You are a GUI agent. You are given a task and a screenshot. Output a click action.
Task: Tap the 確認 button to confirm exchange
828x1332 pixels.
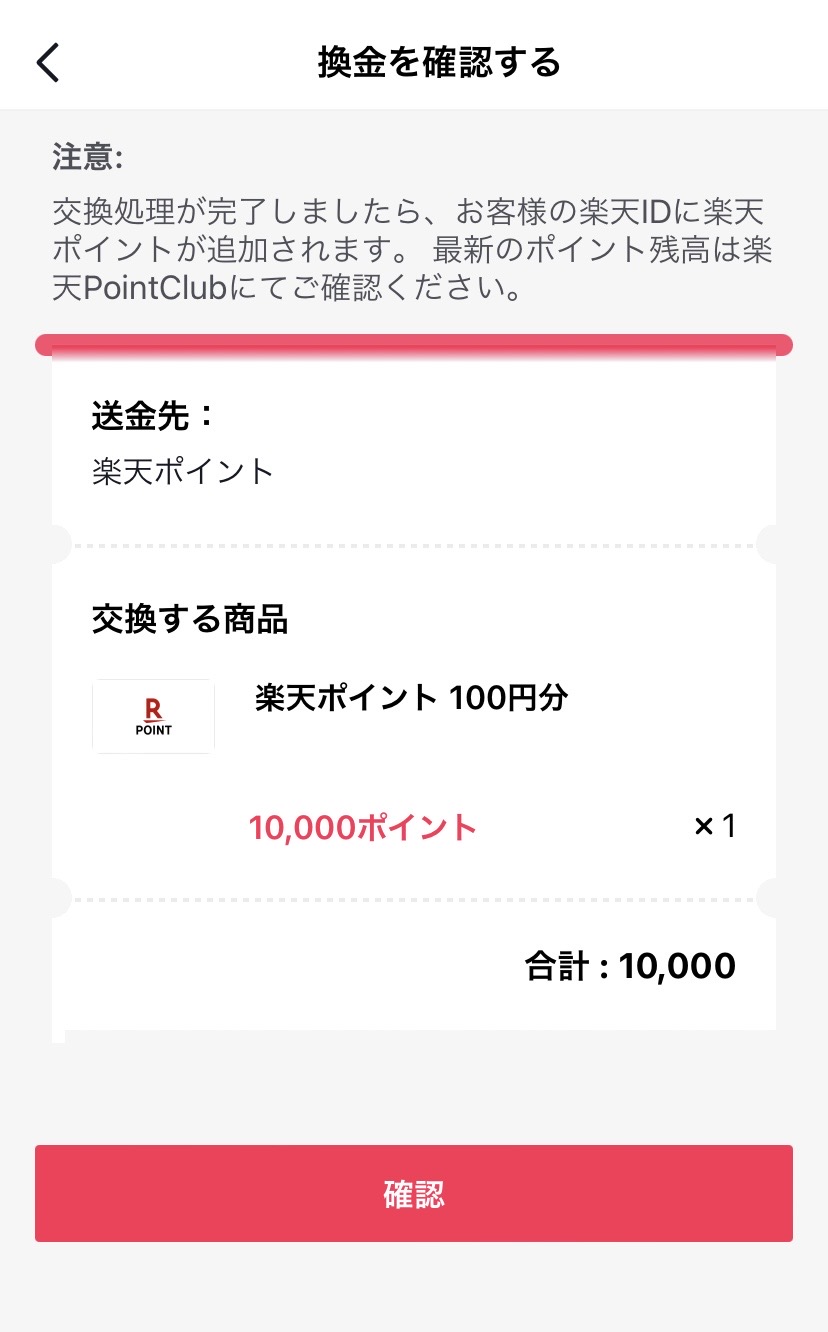coord(414,1193)
